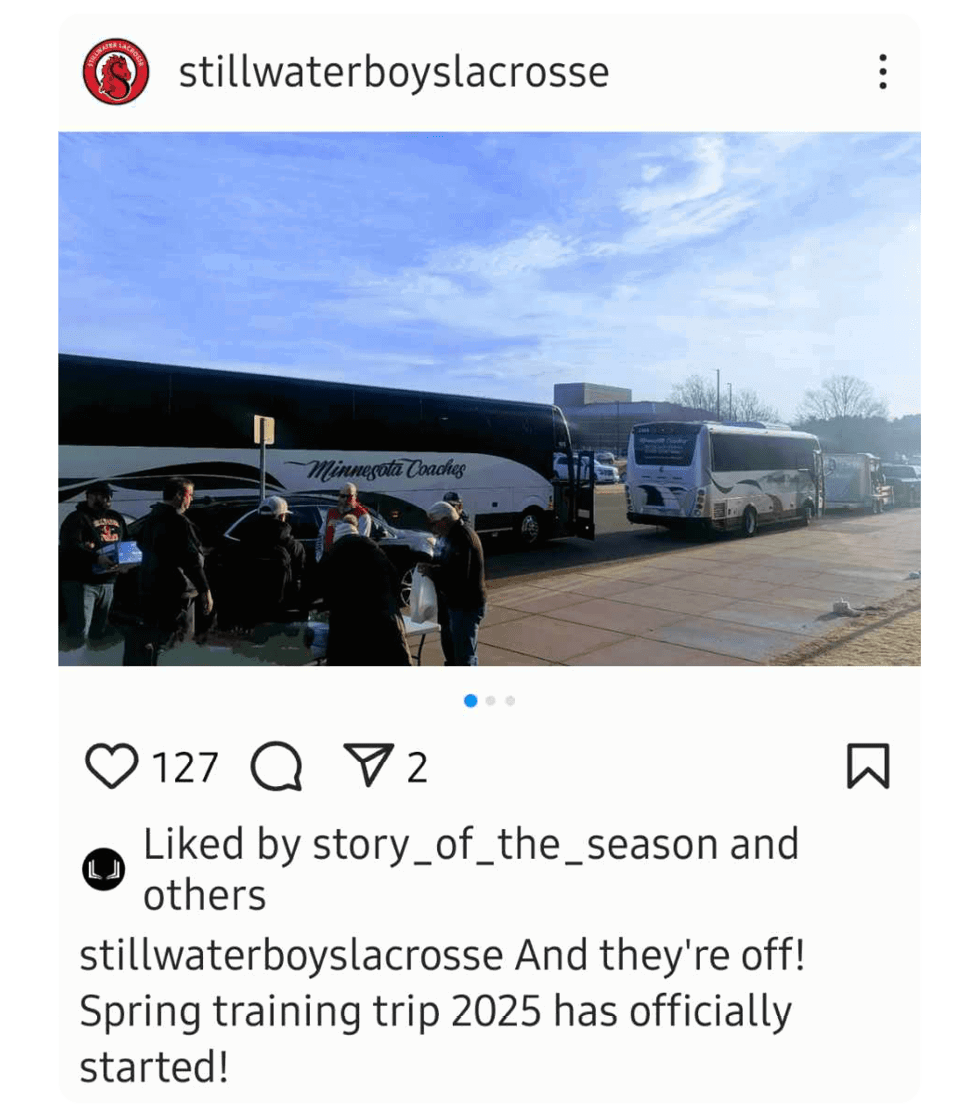This screenshot has width=980, height=1115.
Task: Like the spring training trip post
Action: pyautogui.click(x=110, y=767)
